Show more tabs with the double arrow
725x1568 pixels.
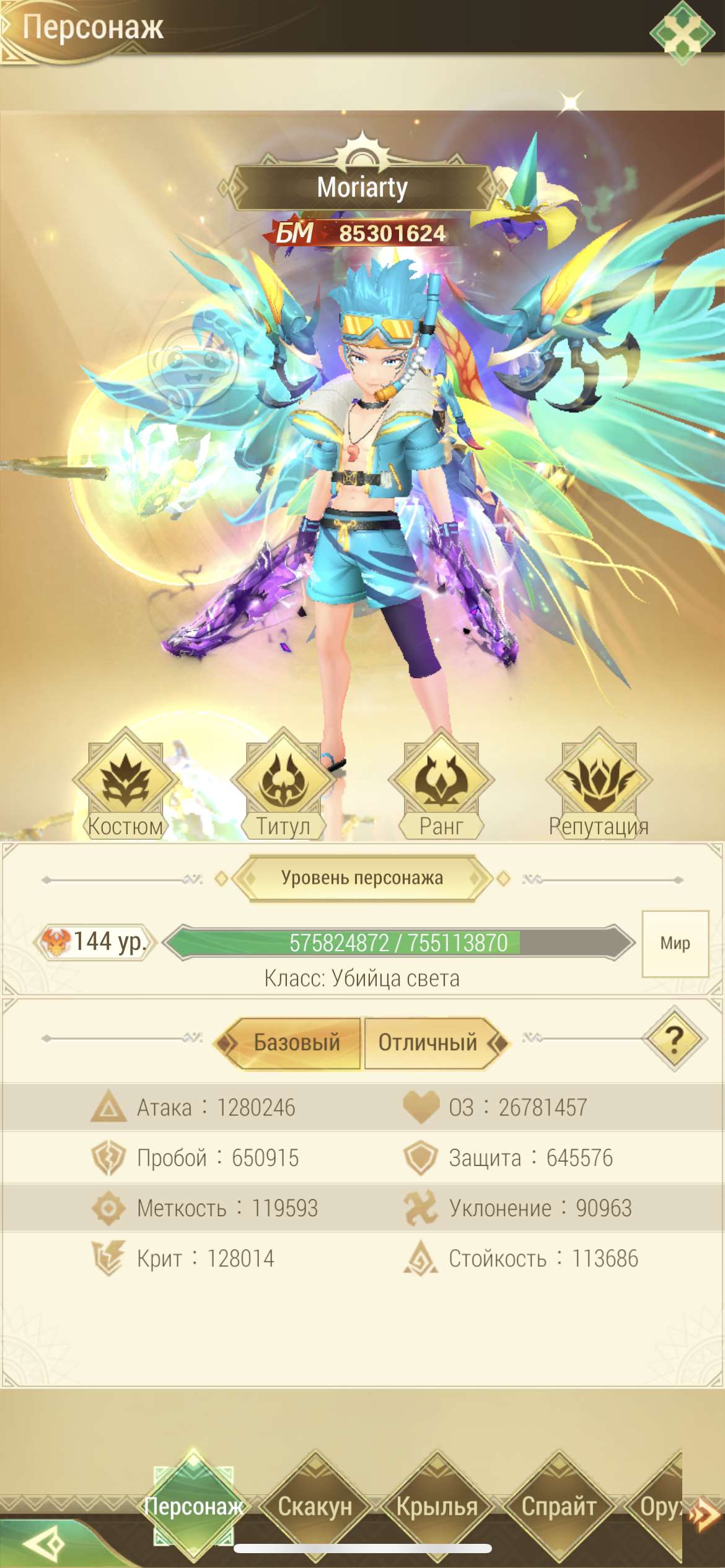(705, 1512)
